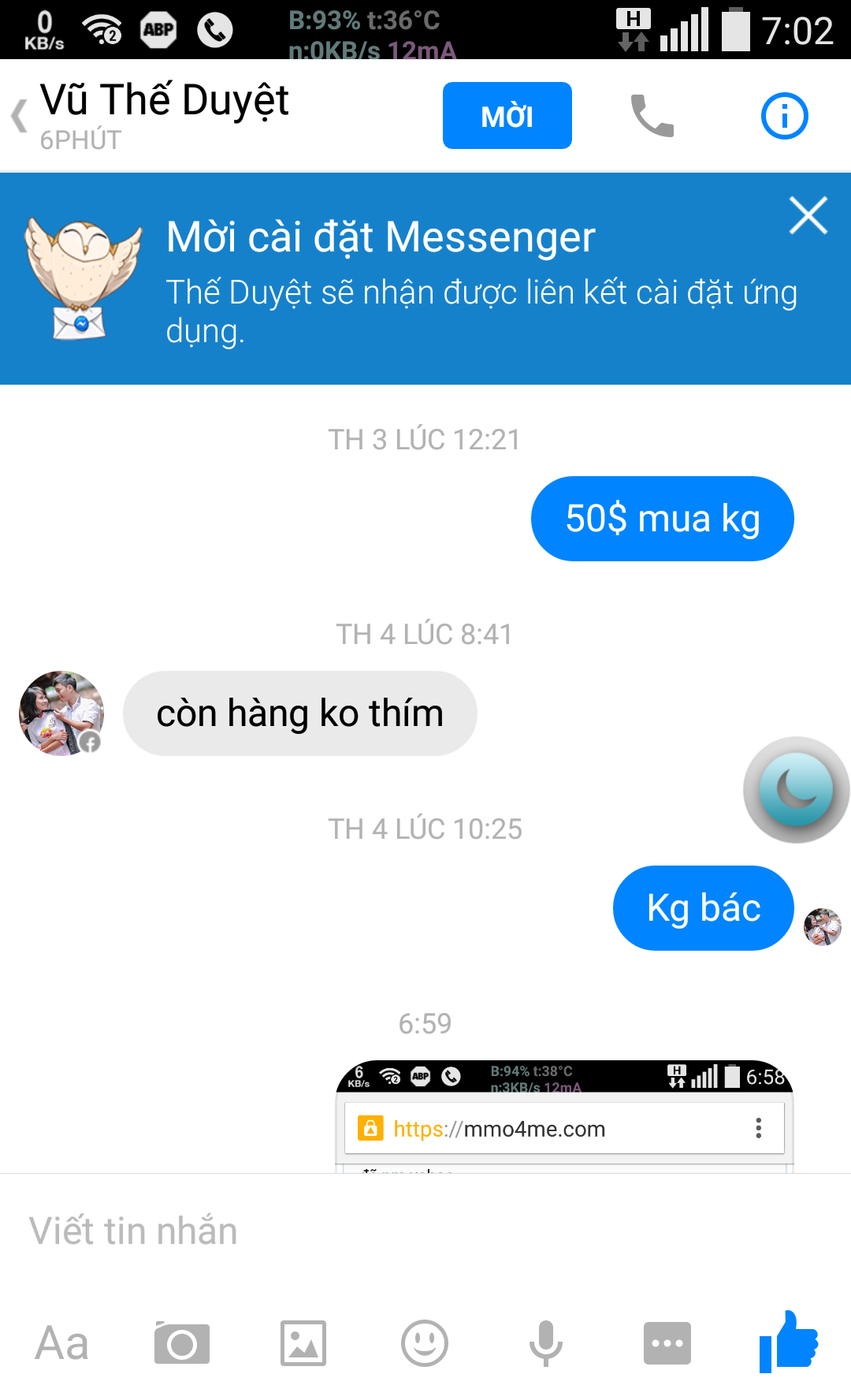Go back from Vũ Thế Duyệt's chat

coord(20,116)
